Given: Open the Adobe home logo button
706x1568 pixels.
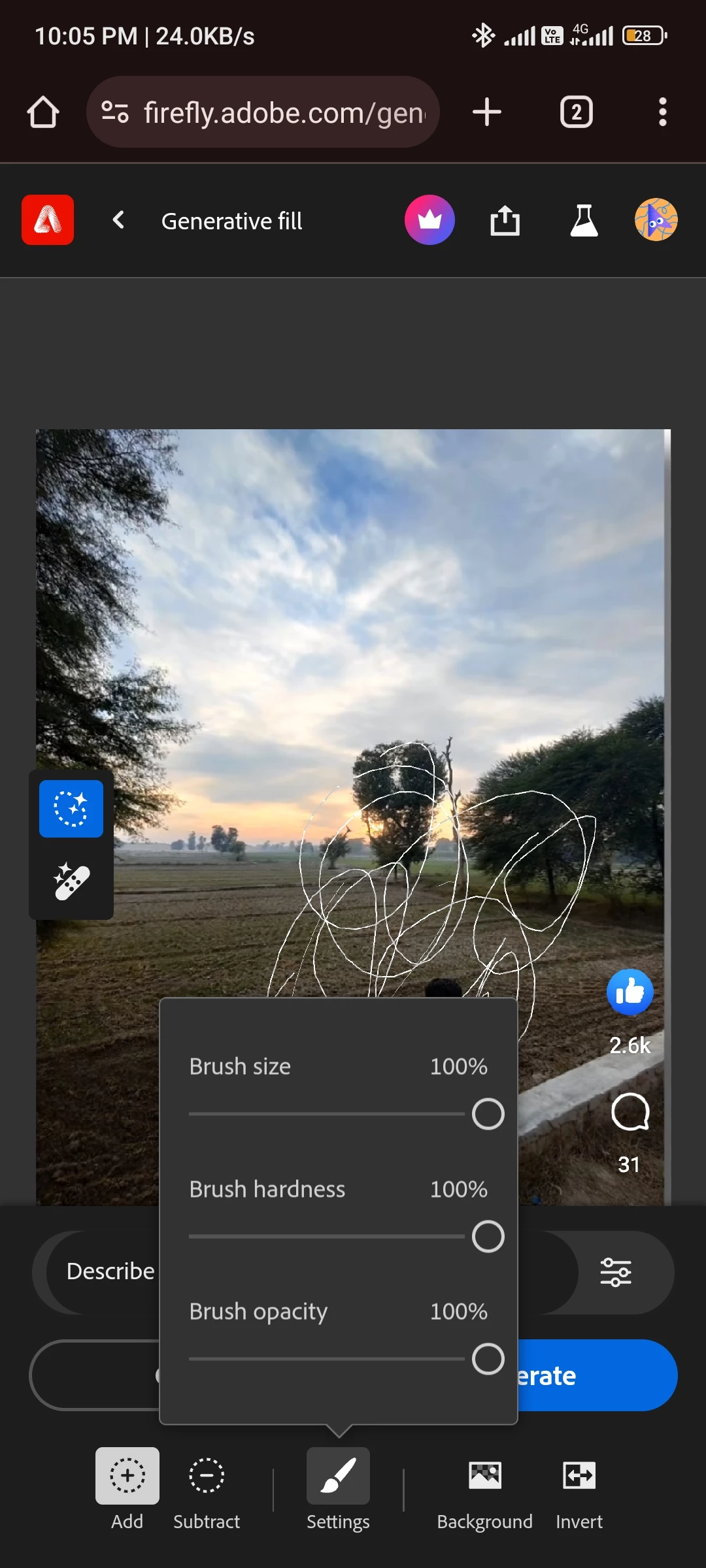Looking at the screenshot, I should (x=48, y=220).
